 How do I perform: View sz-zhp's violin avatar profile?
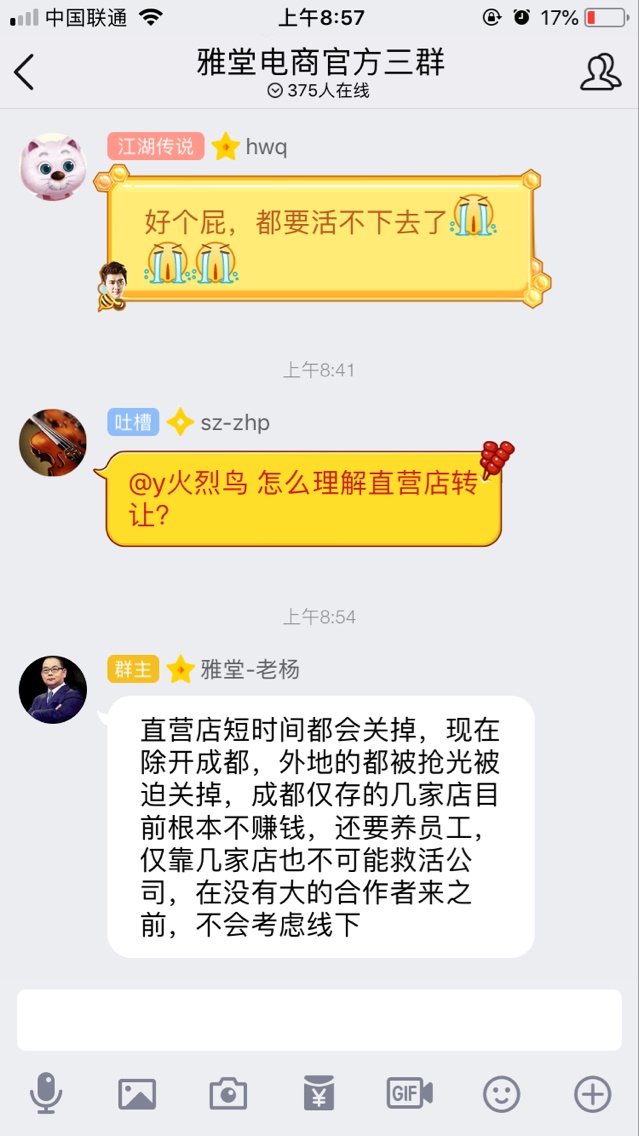[x=53, y=442]
